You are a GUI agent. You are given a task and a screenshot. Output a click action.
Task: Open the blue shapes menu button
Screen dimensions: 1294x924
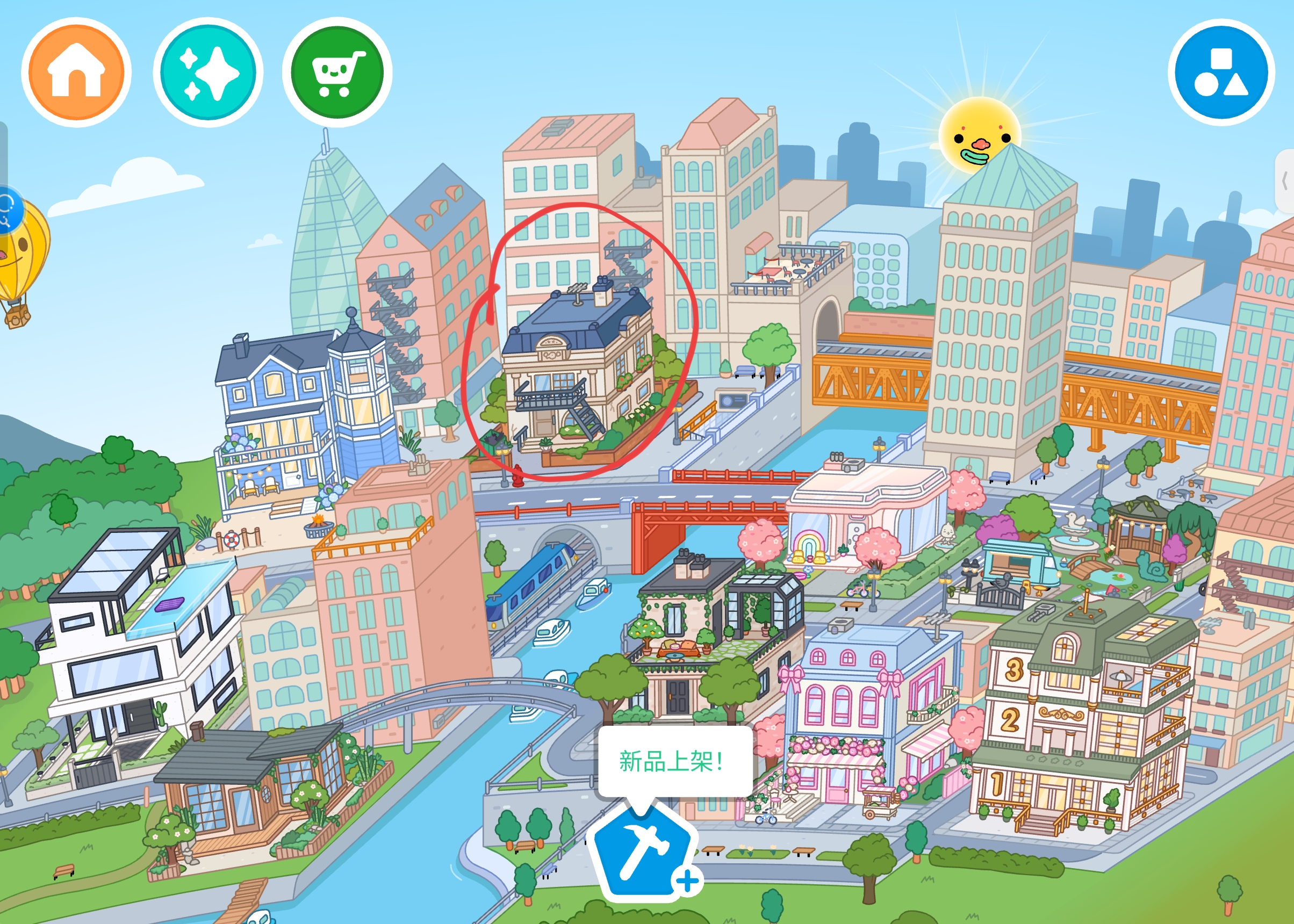click(x=1220, y=73)
